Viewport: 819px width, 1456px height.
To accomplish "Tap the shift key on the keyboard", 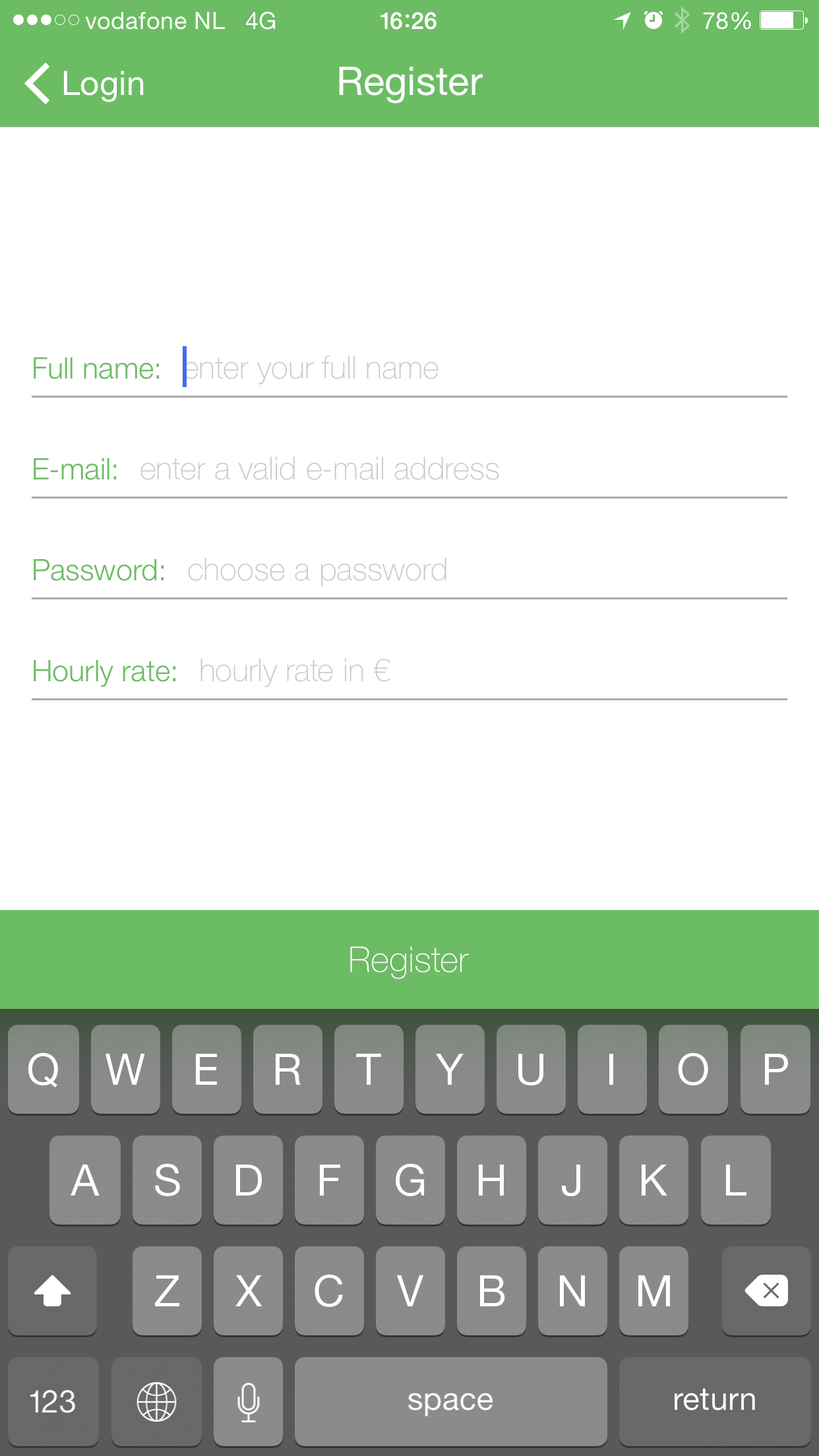I will pos(52,1290).
